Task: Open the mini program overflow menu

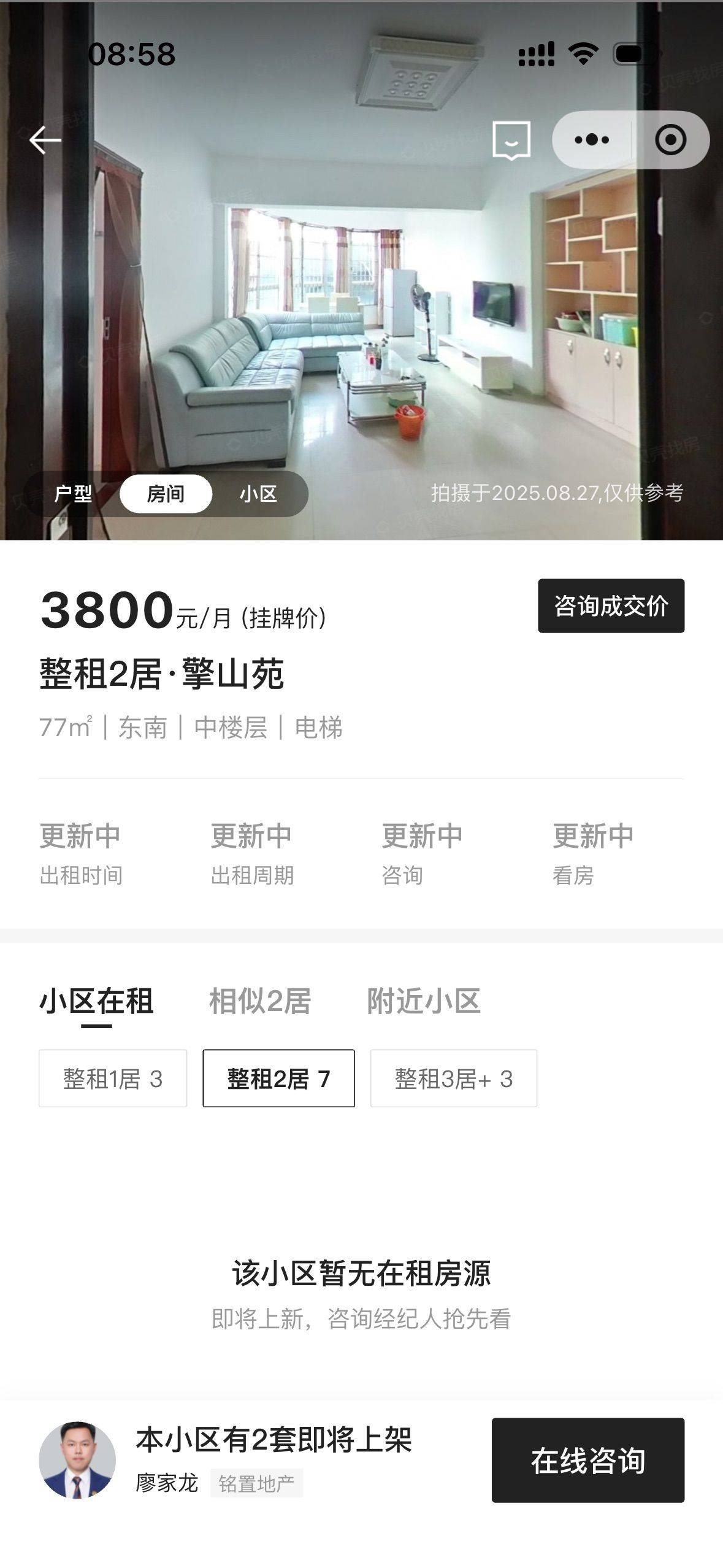Action: click(591, 140)
